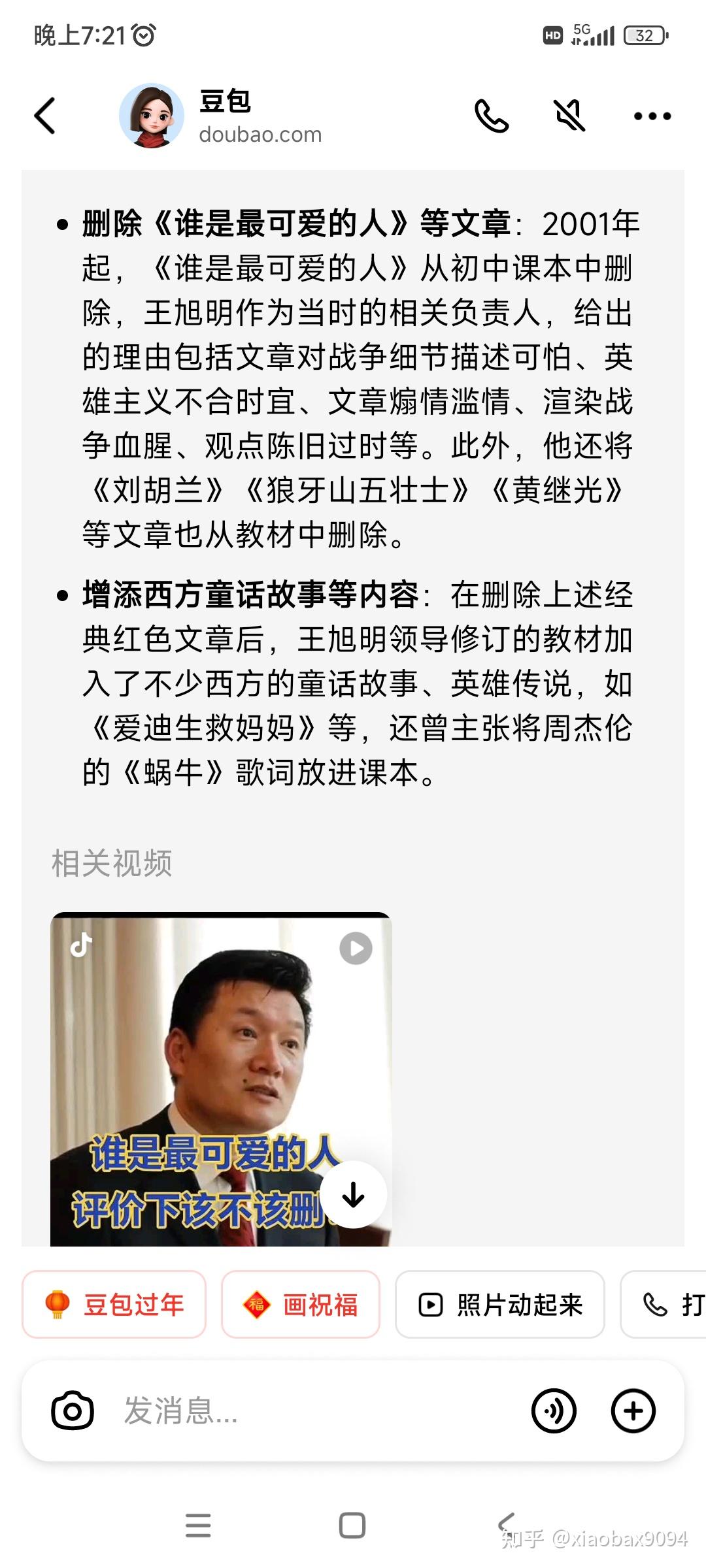Open 豆包's profile avatar
This screenshot has height=1568, width=706.
coord(151,116)
